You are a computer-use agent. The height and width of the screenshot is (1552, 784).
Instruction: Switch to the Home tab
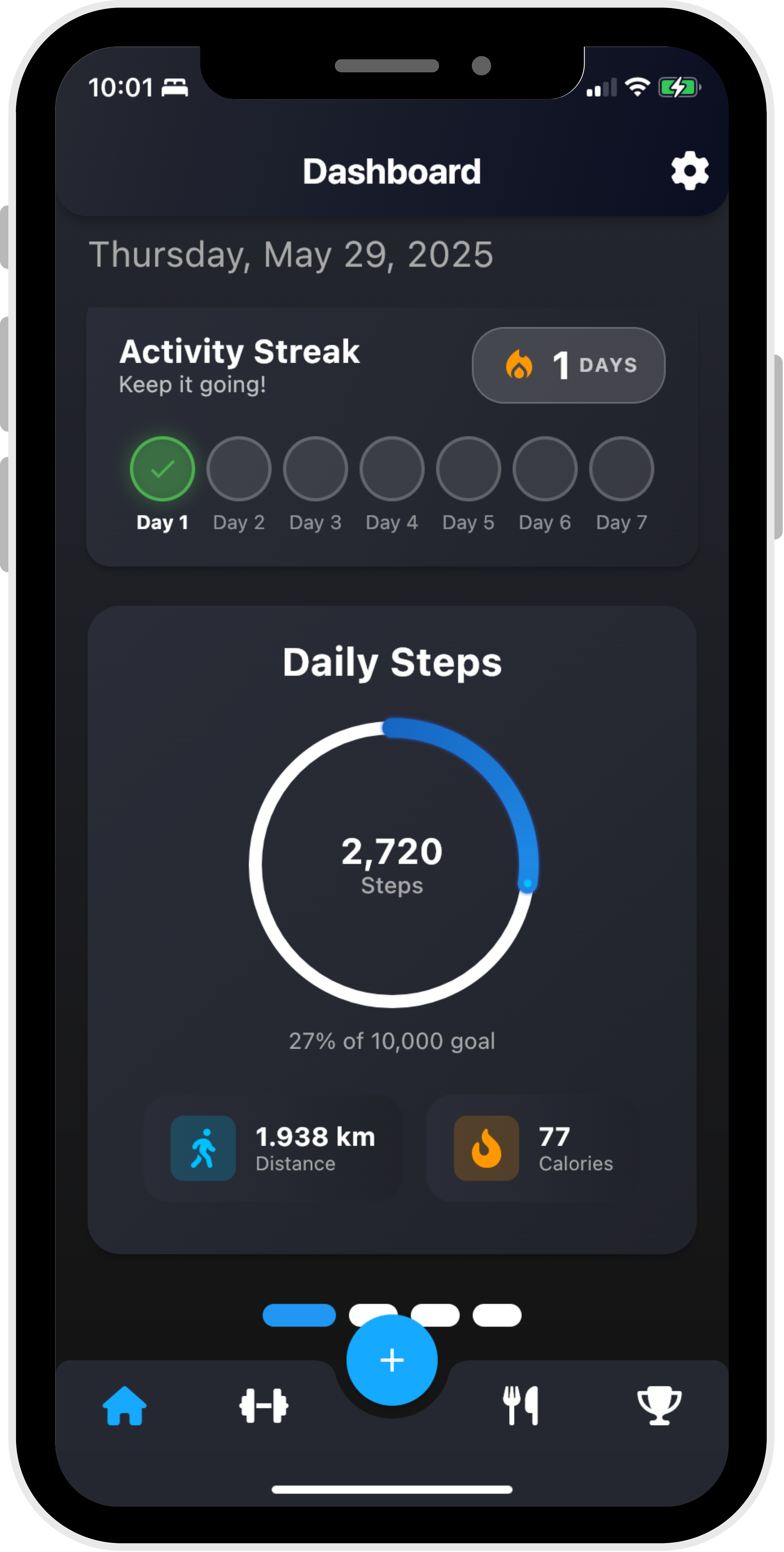[125, 1406]
